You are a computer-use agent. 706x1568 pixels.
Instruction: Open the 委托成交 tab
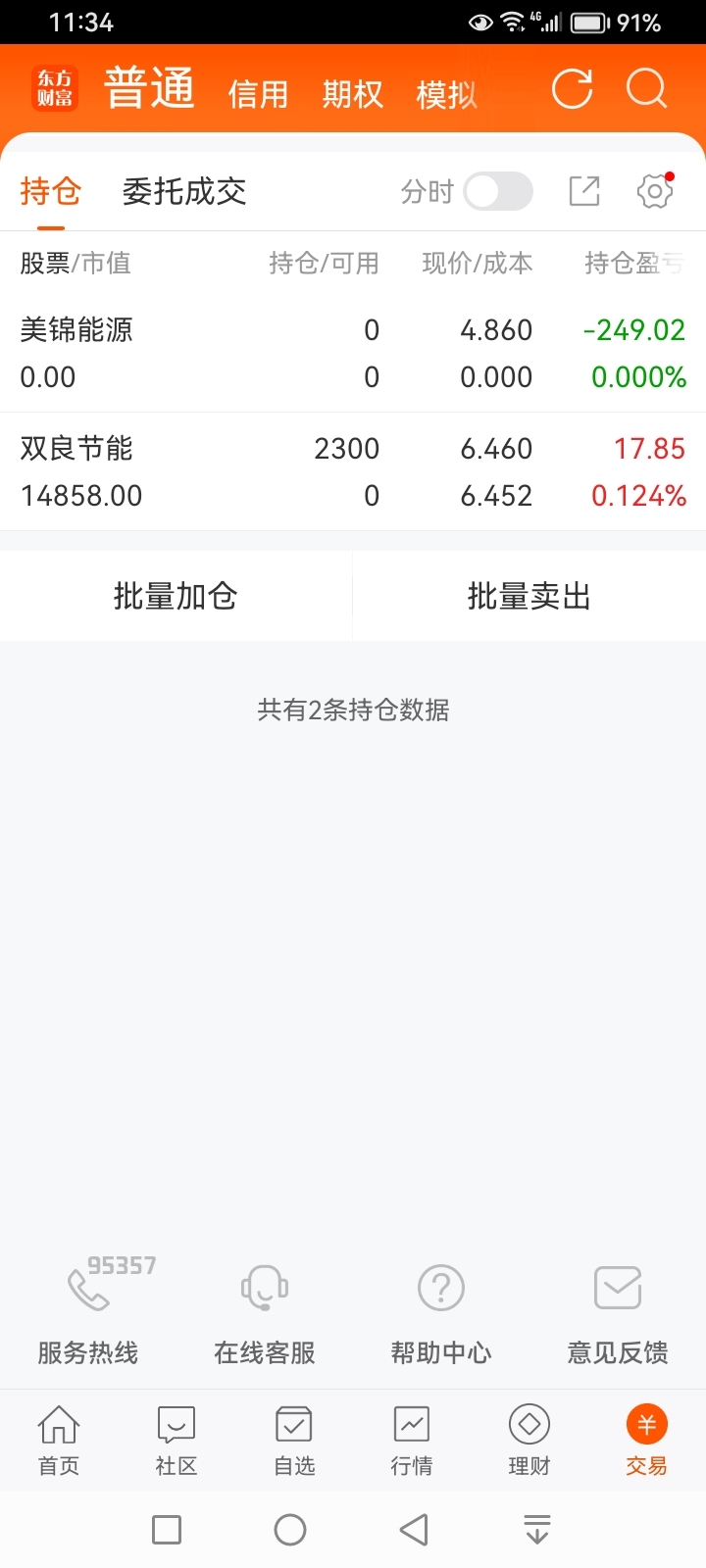184,191
